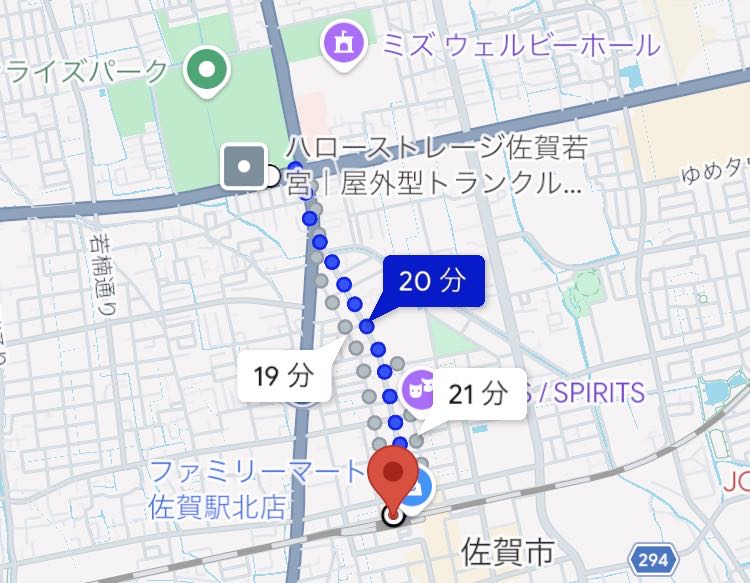This screenshot has width=750, height=583.
Task: Open the purple SPIRITS theater marker
Action: [x=417, y=386]
